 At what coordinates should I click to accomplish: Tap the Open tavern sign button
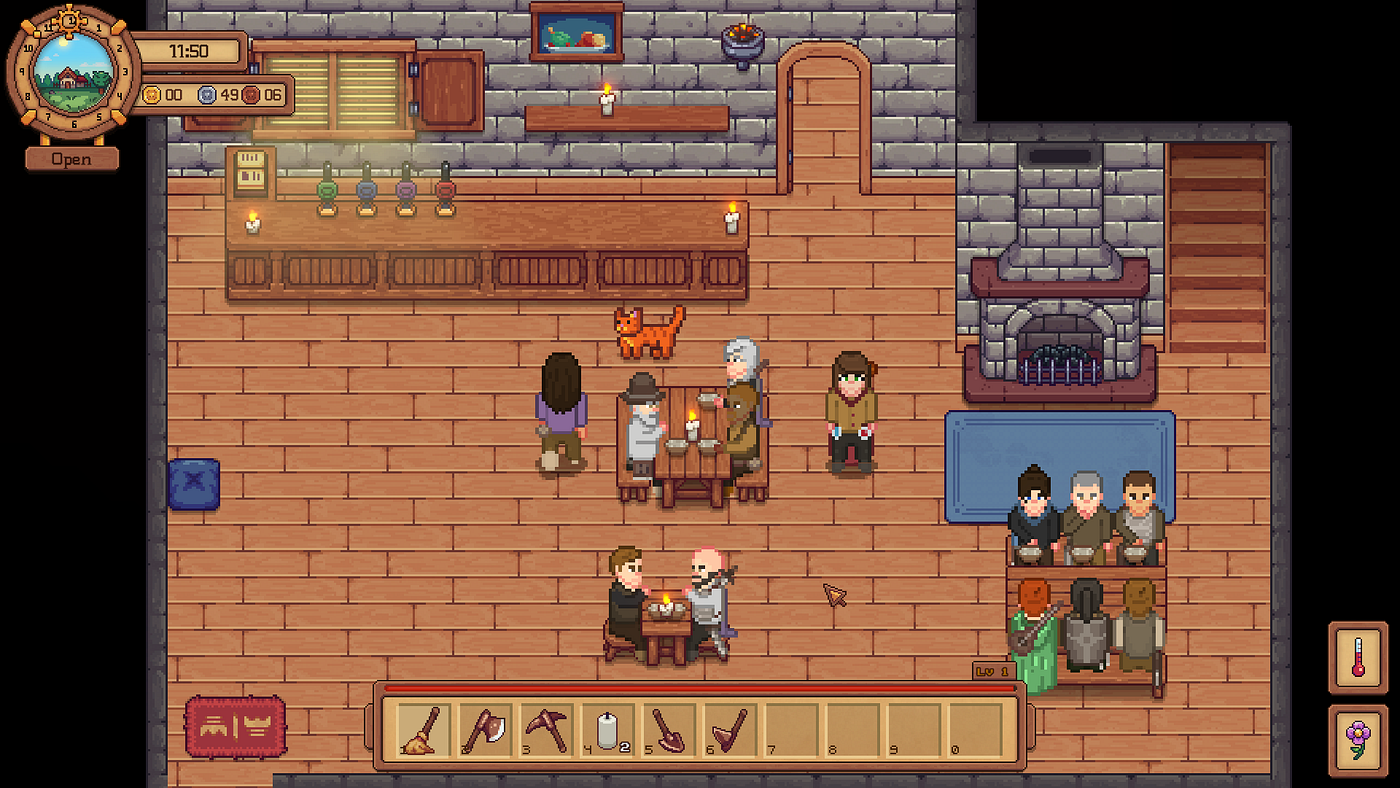point(72,159)
